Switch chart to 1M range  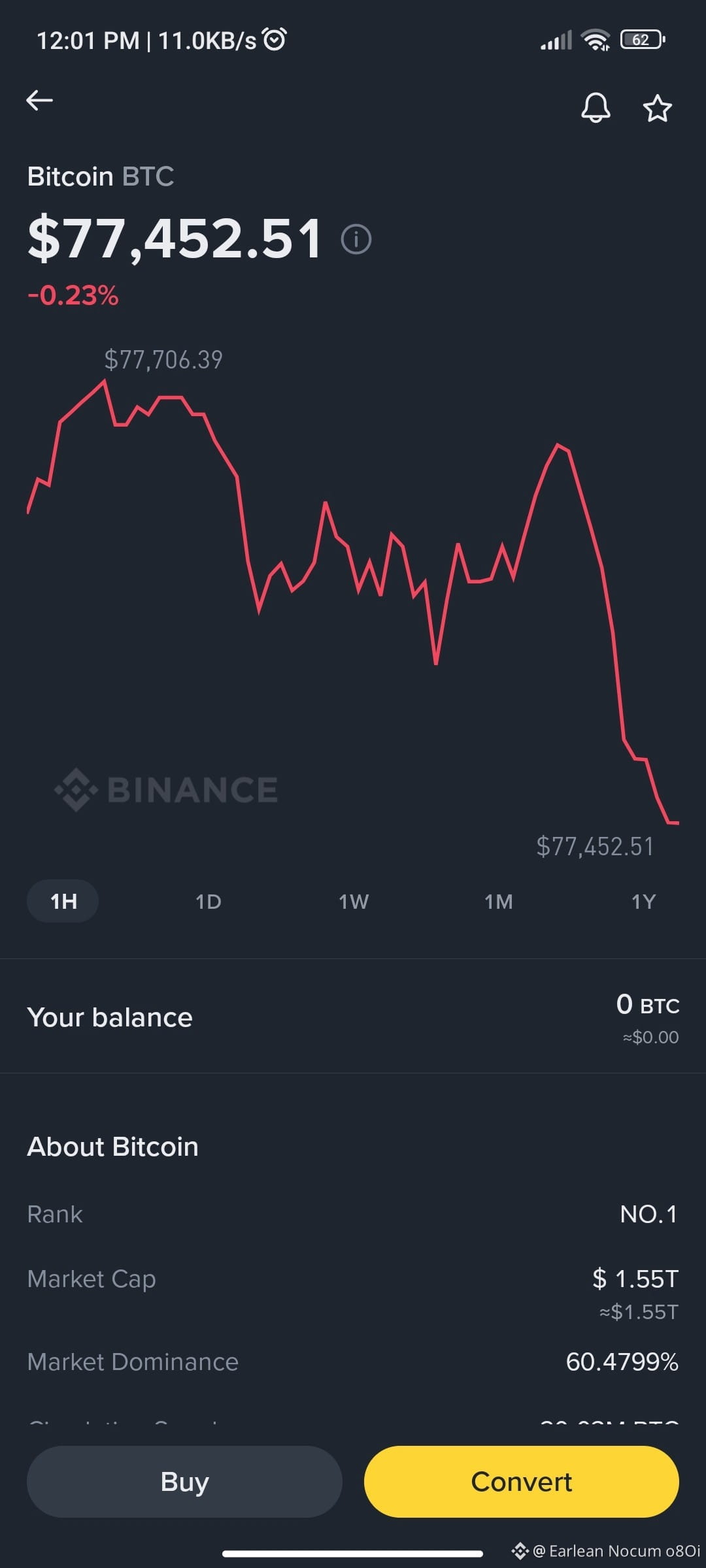[499, 902]
